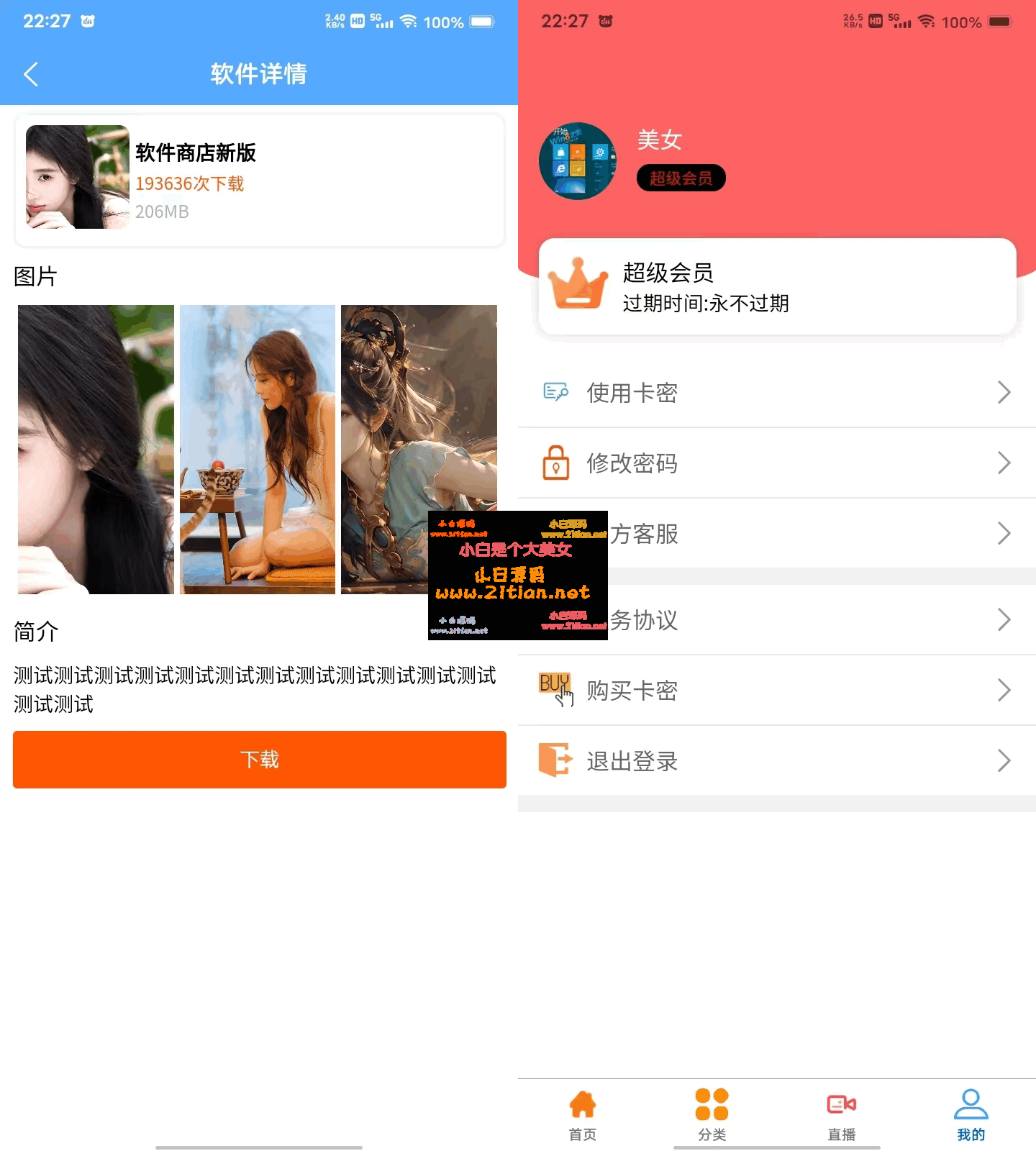Switch to the 首页 tab
1036x1151 pixels.
pyautogui.click(x=583, y=1115)
